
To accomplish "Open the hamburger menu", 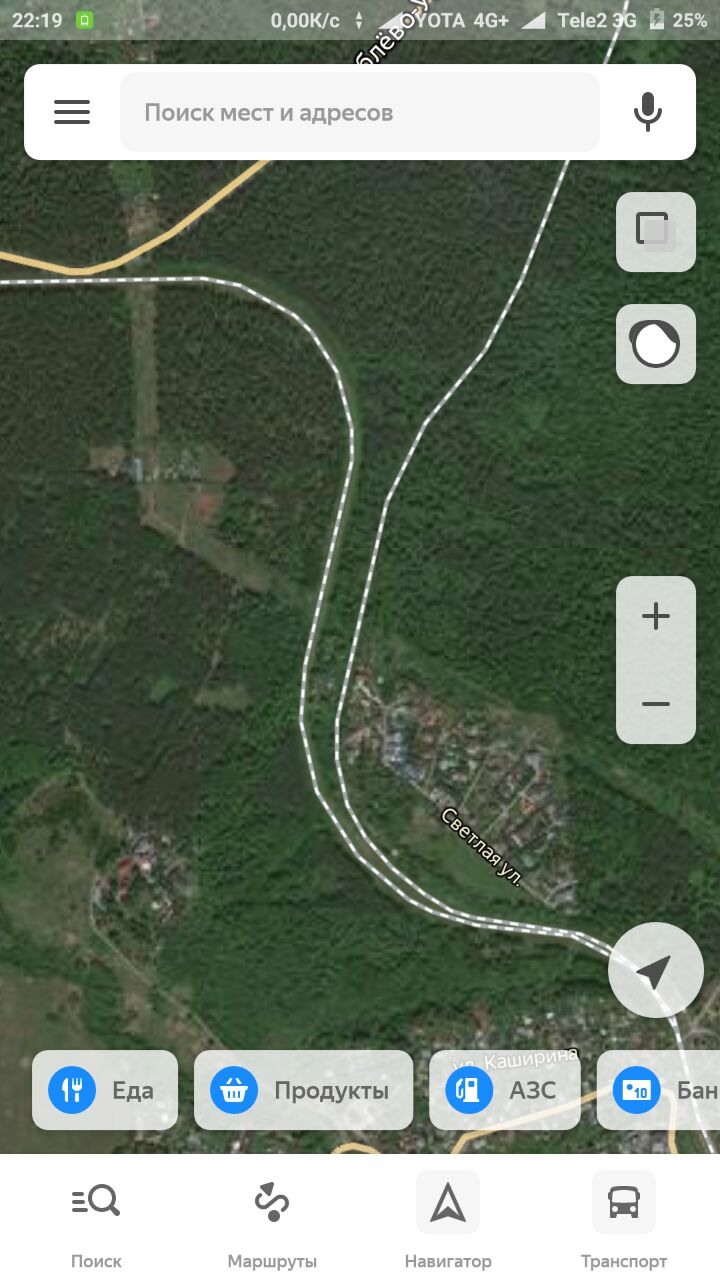I will coord(72,112).
